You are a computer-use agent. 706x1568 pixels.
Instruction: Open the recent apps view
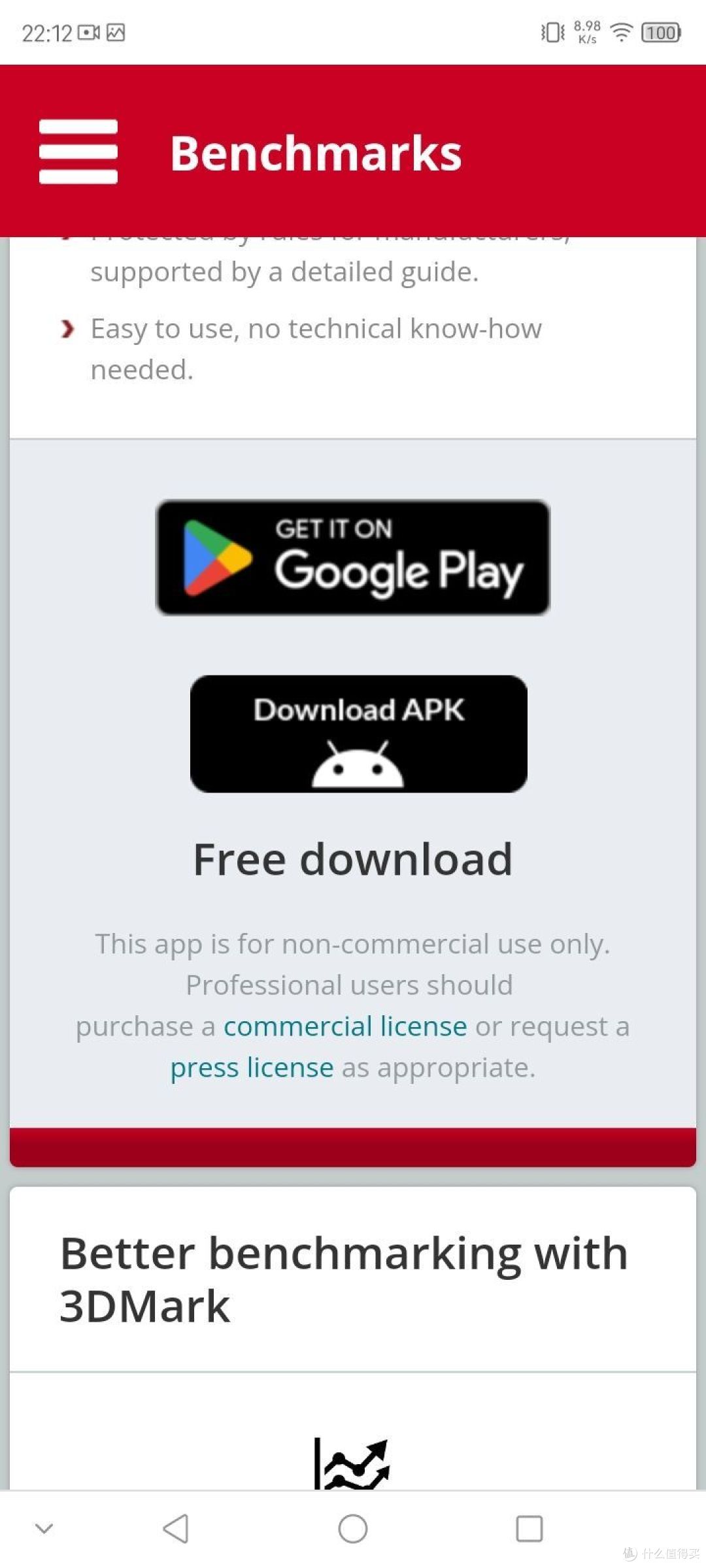point(529,1529)
